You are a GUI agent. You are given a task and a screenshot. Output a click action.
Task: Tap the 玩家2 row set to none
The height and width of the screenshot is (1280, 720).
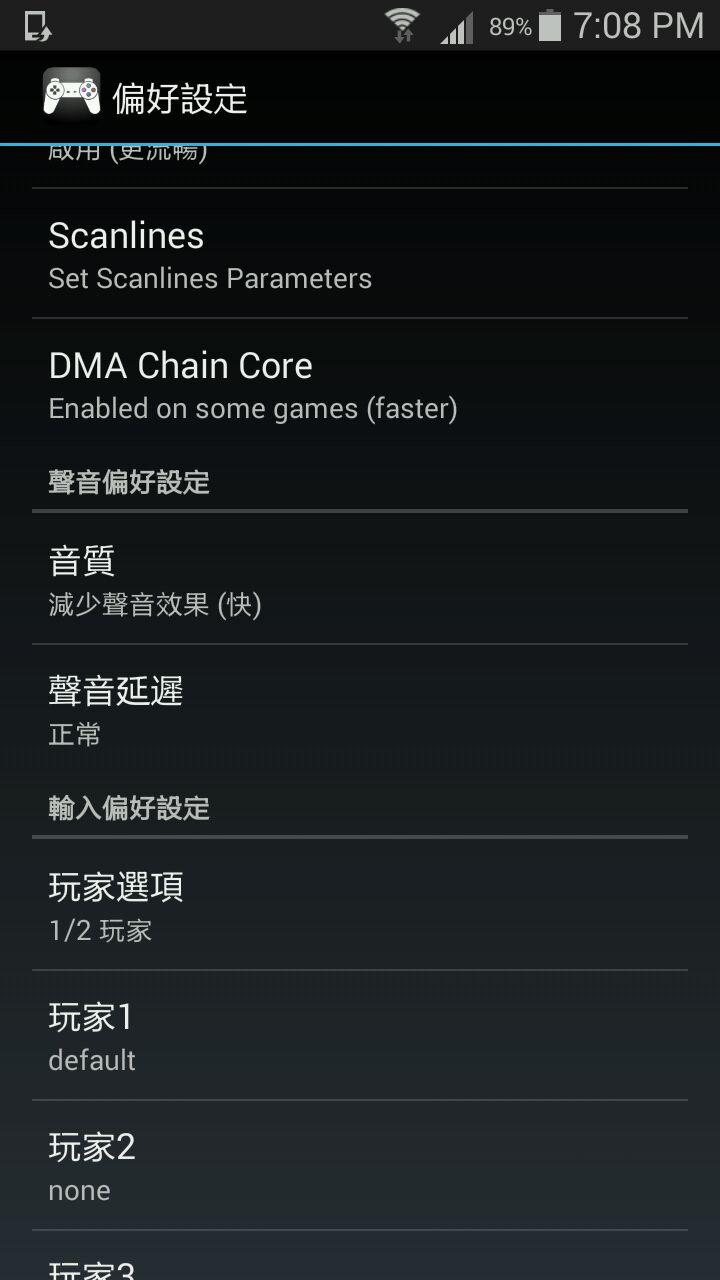[360, 1166]
